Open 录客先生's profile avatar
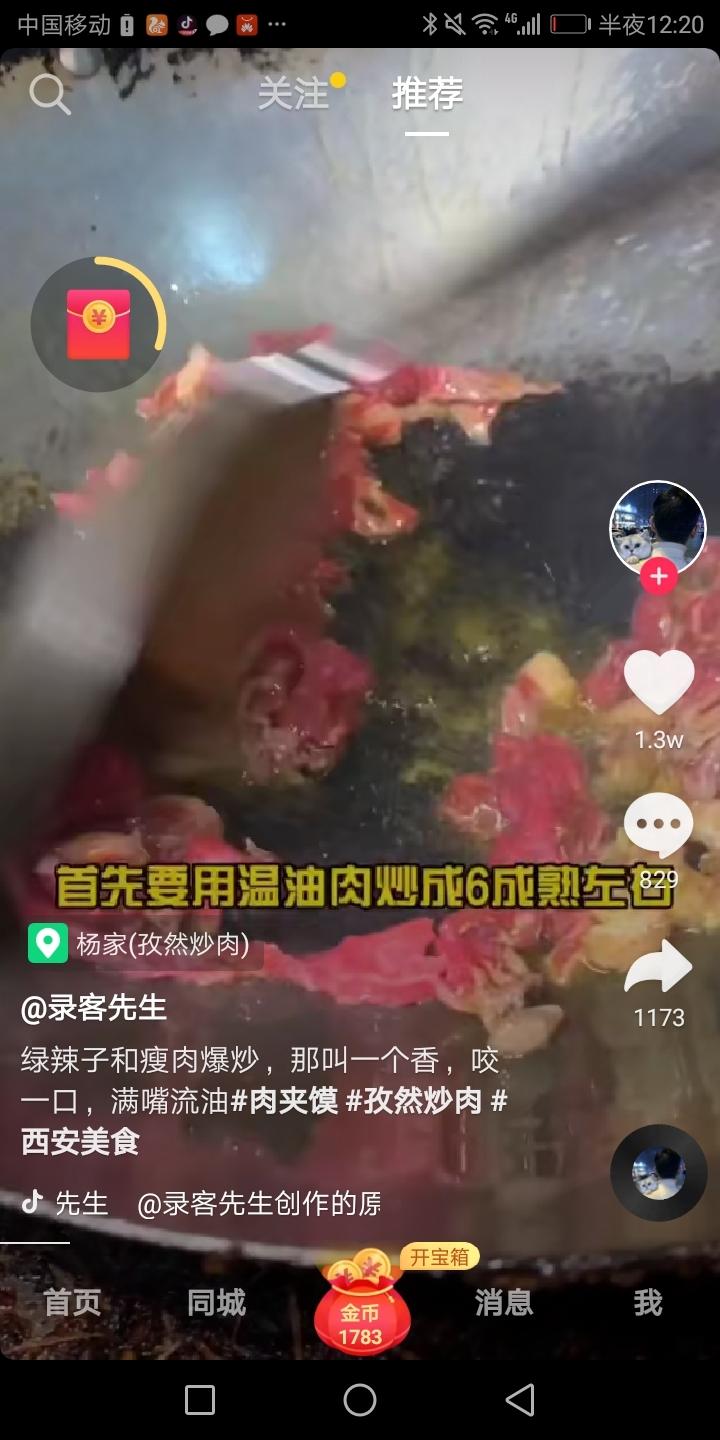 point(658,529)
